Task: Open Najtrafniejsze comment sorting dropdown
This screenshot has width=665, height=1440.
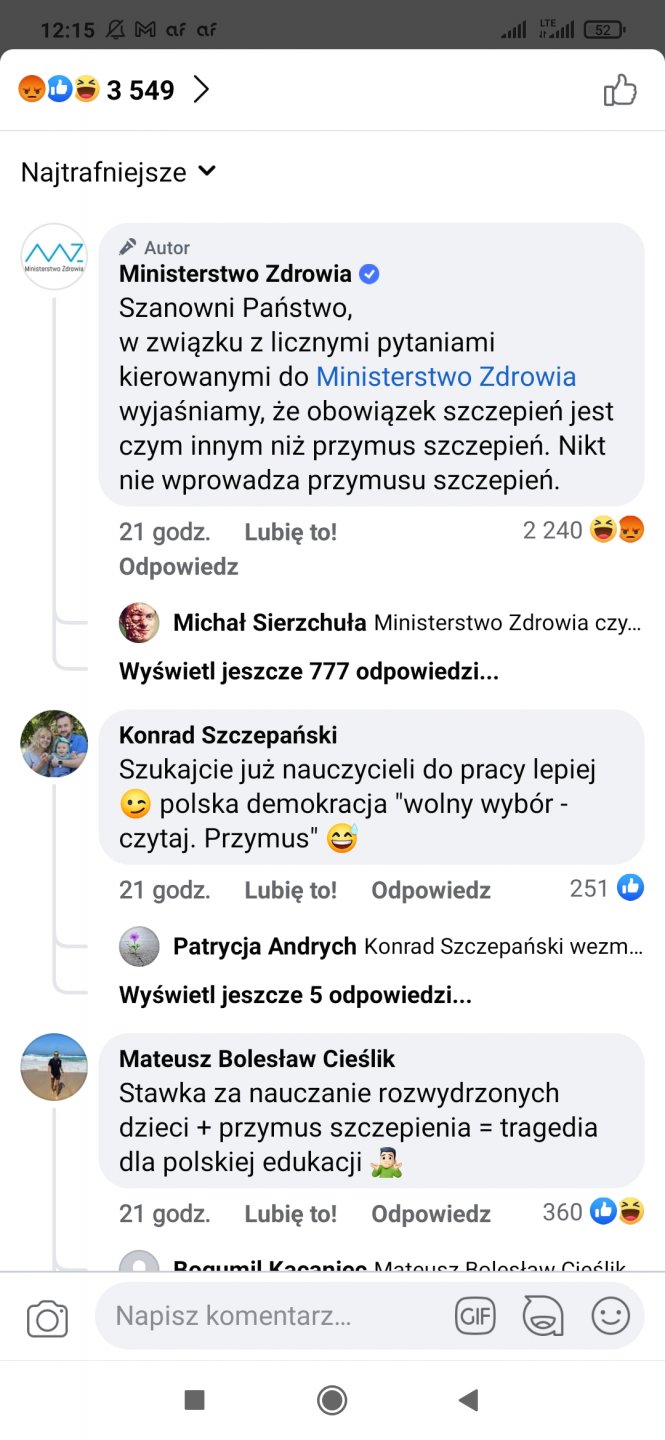Action: tap(118, 172)
